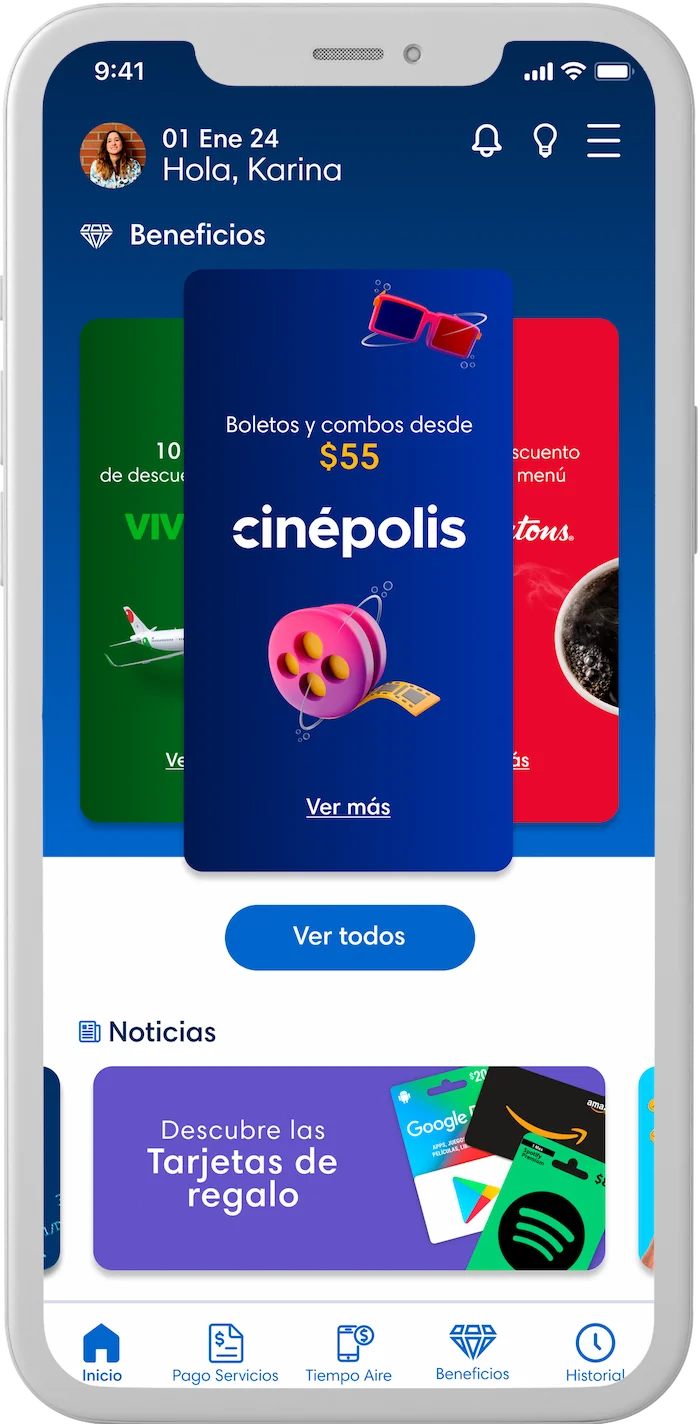
Task: Open the hamburger menu
Action: point(604,141)
